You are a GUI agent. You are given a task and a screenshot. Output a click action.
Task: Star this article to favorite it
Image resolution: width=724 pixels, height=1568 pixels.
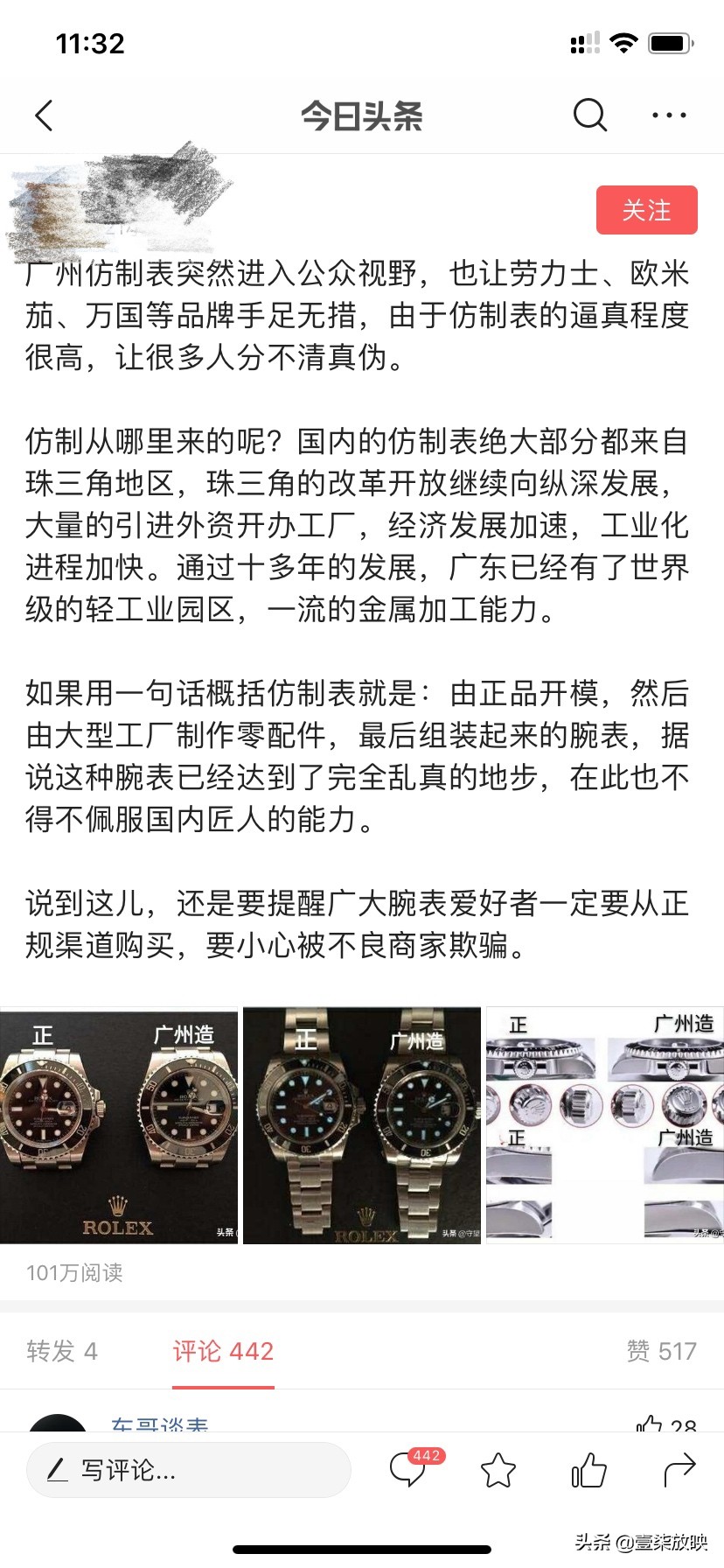498,1471
